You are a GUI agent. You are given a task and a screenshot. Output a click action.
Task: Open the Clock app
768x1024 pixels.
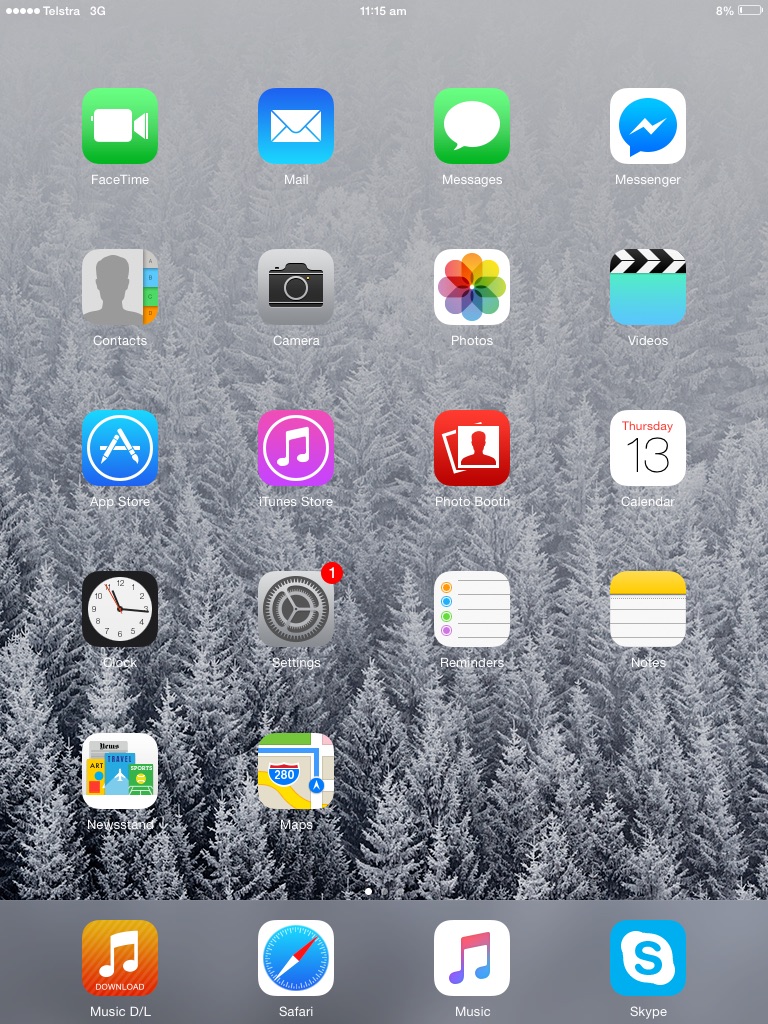click(x=120, y=609)
